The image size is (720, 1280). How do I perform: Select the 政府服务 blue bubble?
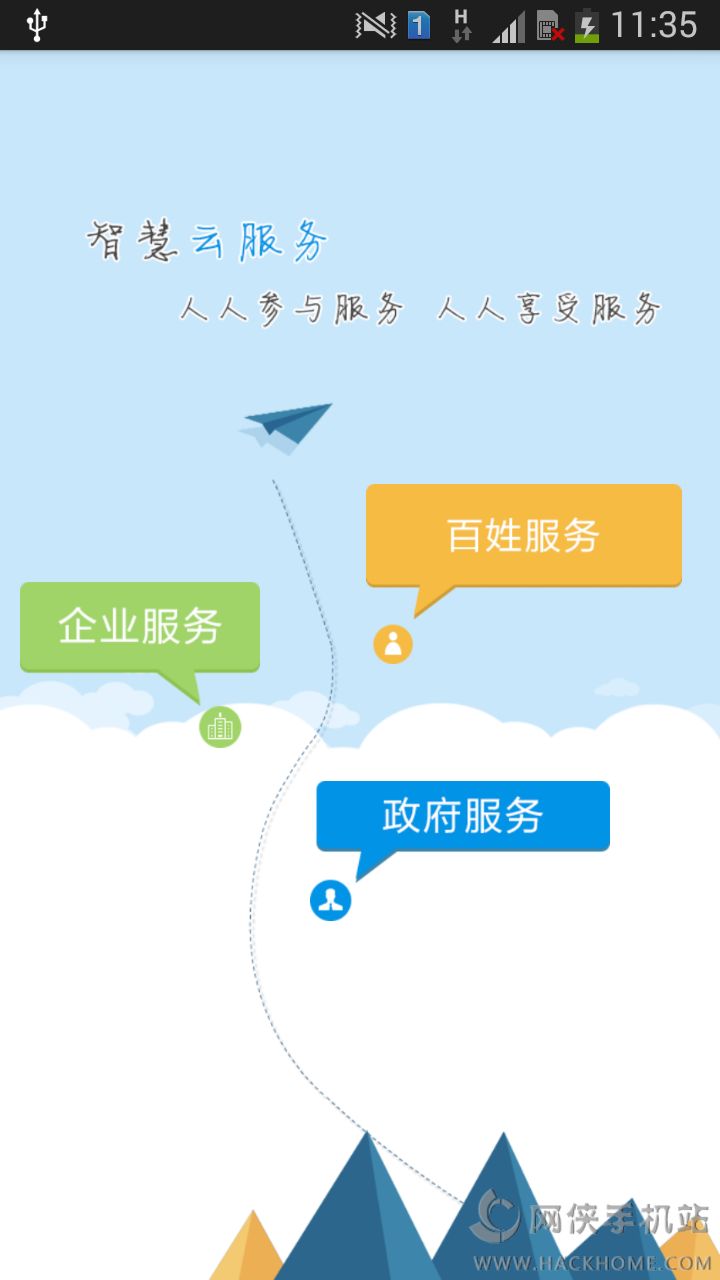(x=463, y=816)
